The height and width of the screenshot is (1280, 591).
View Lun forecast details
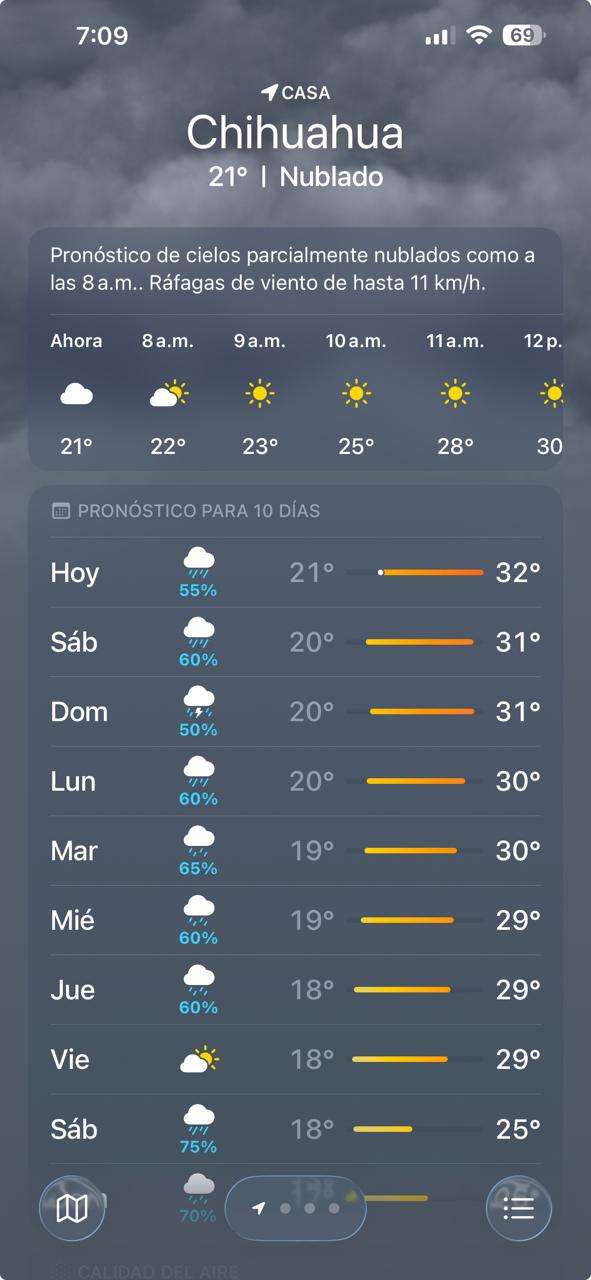(x=295, y=781)
